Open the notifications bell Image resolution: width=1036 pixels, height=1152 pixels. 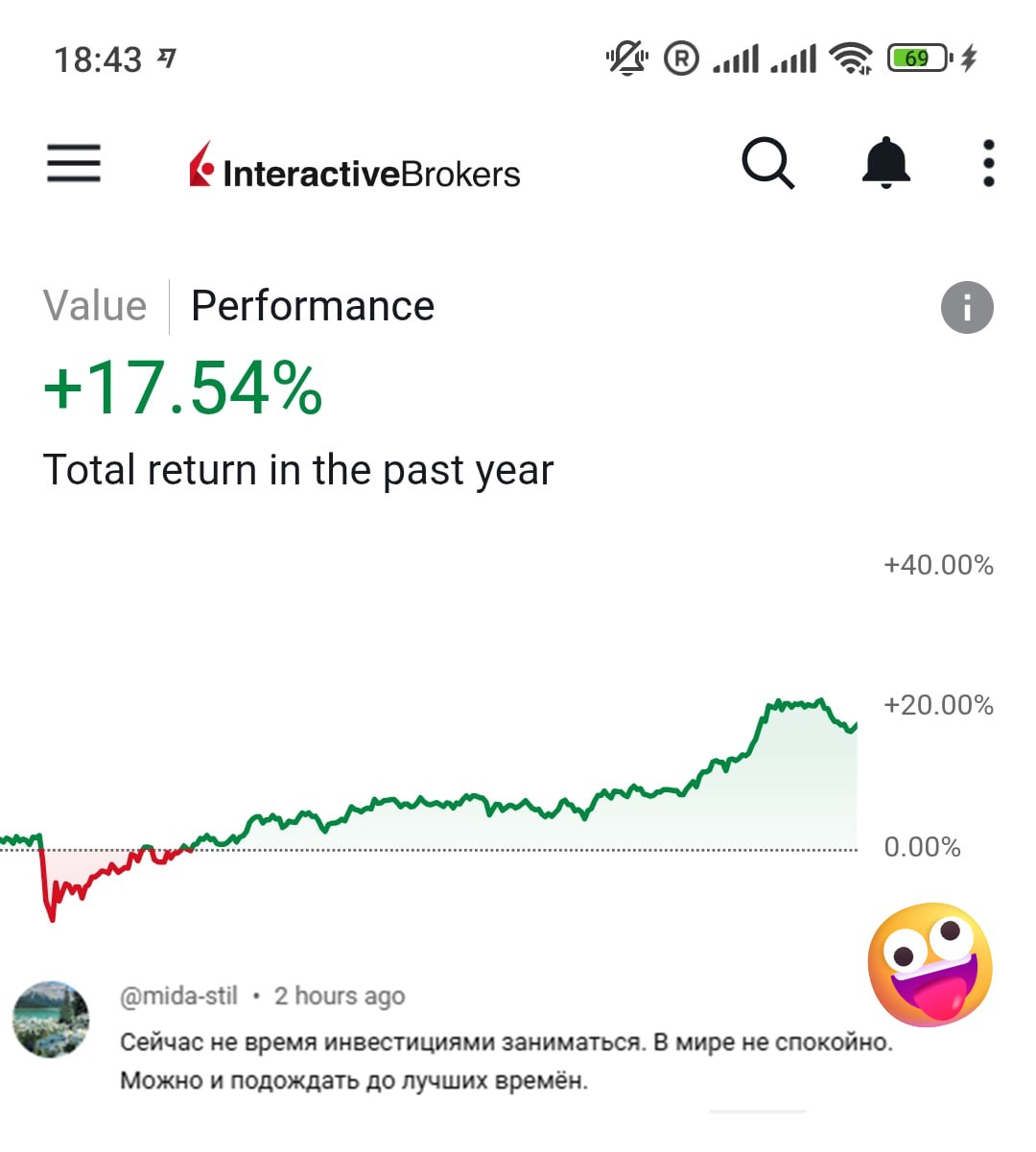(x=885, y=163)
